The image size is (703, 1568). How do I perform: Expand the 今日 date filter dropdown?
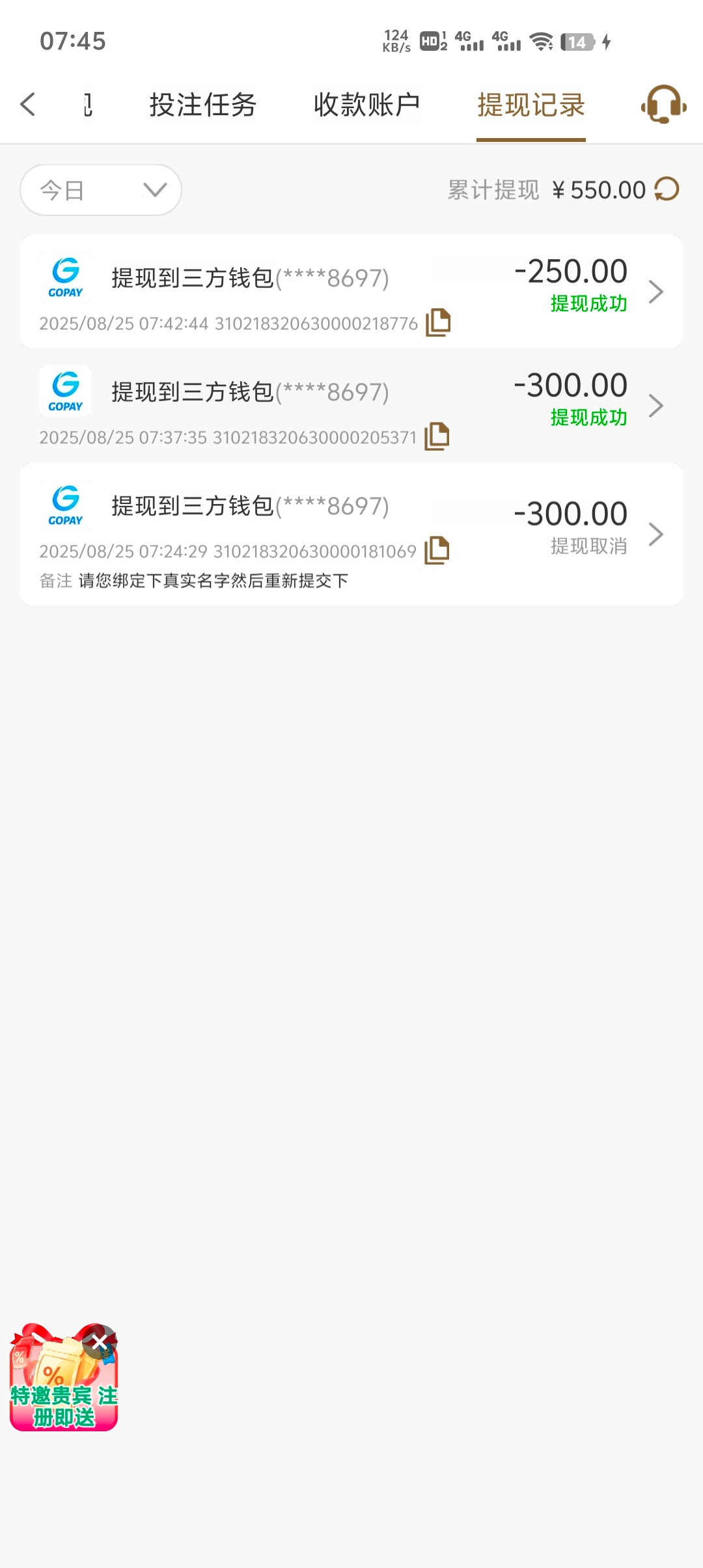pos(101,190)
